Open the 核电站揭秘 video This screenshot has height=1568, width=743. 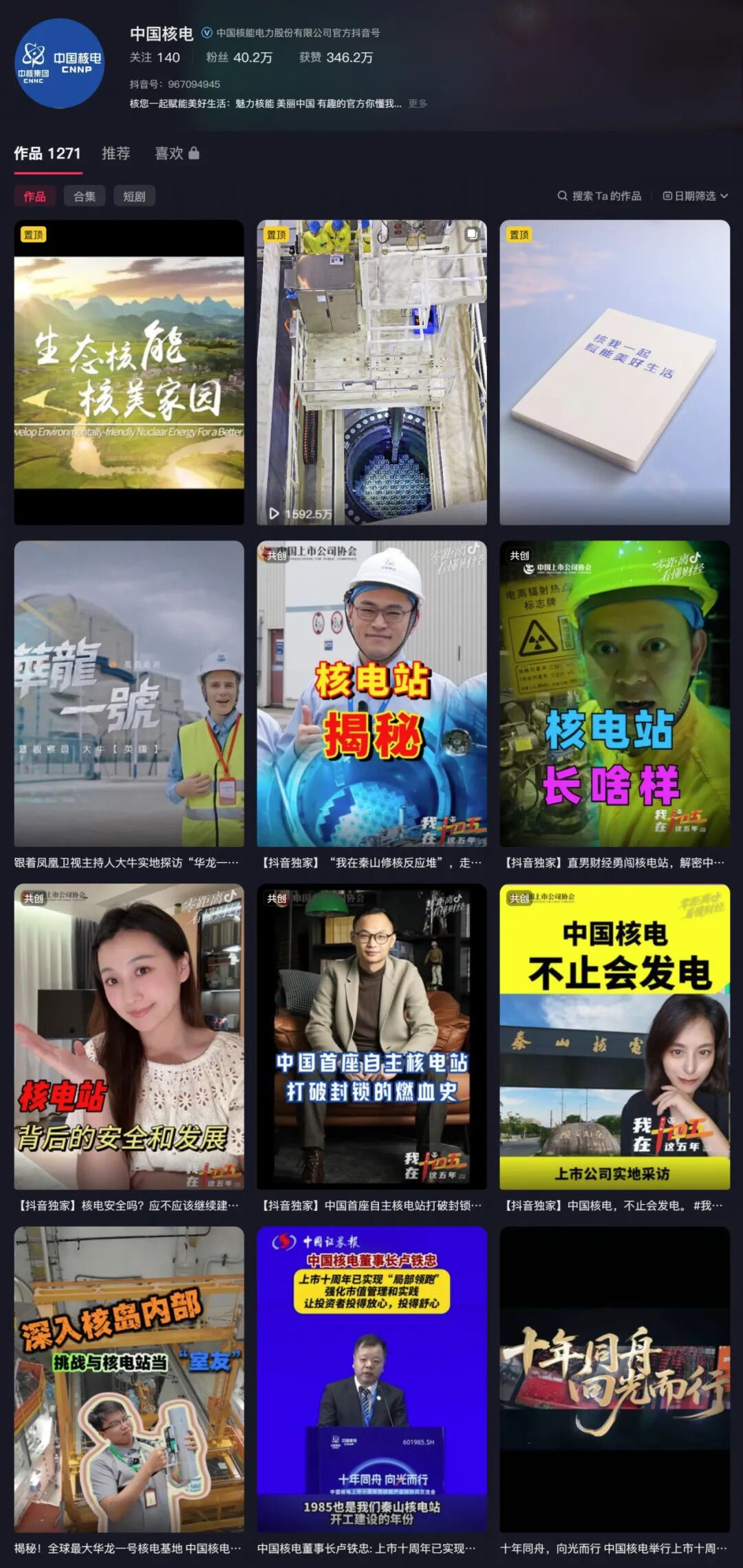pyautogui.click(x=371, y=694)
